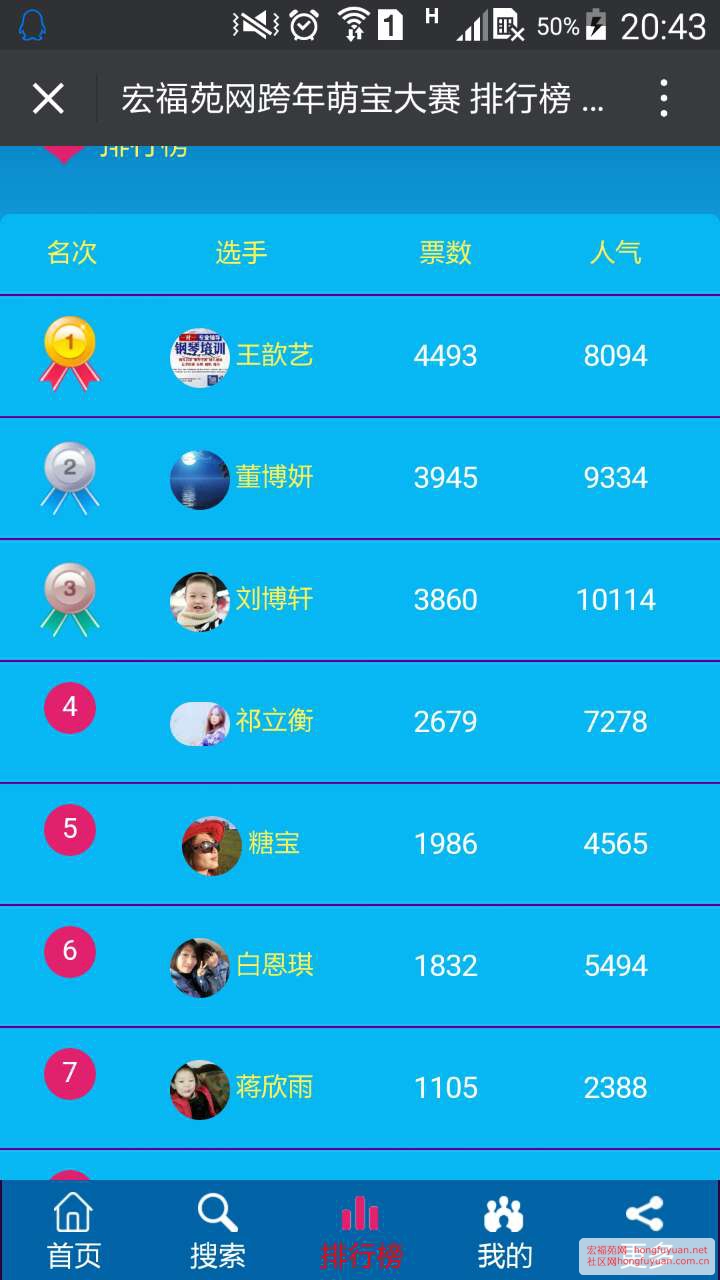Open contestant 王歆艺's entry
The width and height of the screenshot is (720, 1280).
(274, 356)
